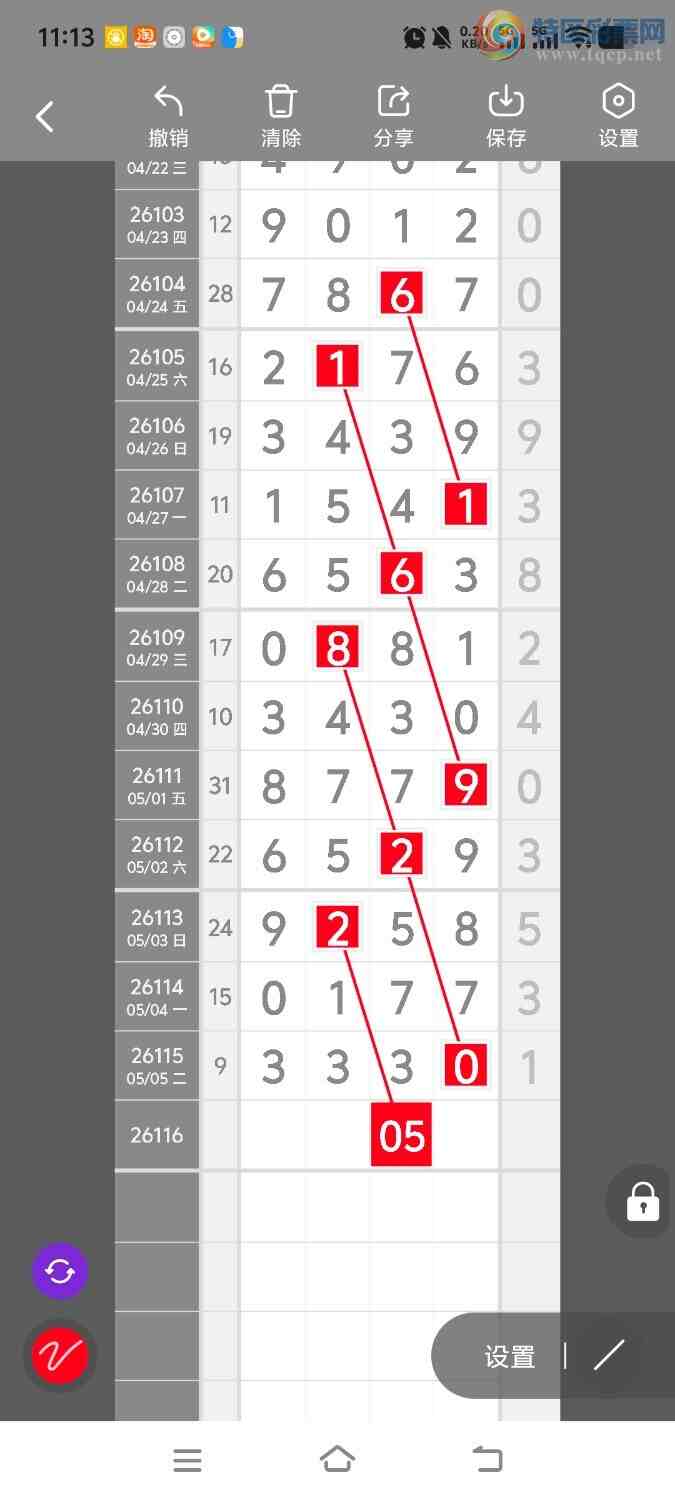Open the recent apps menu
675x1500 pixels.
pyautogui.click(x=187, y=1460)
